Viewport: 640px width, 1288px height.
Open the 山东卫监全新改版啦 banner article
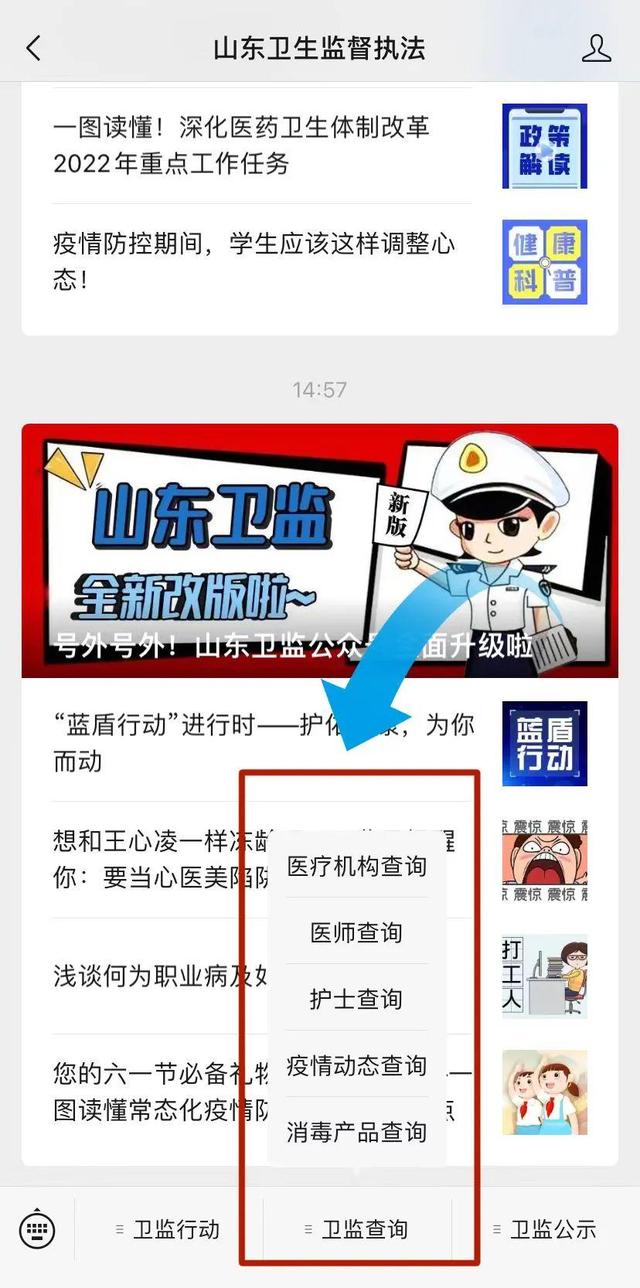click(x=319, y=550)
